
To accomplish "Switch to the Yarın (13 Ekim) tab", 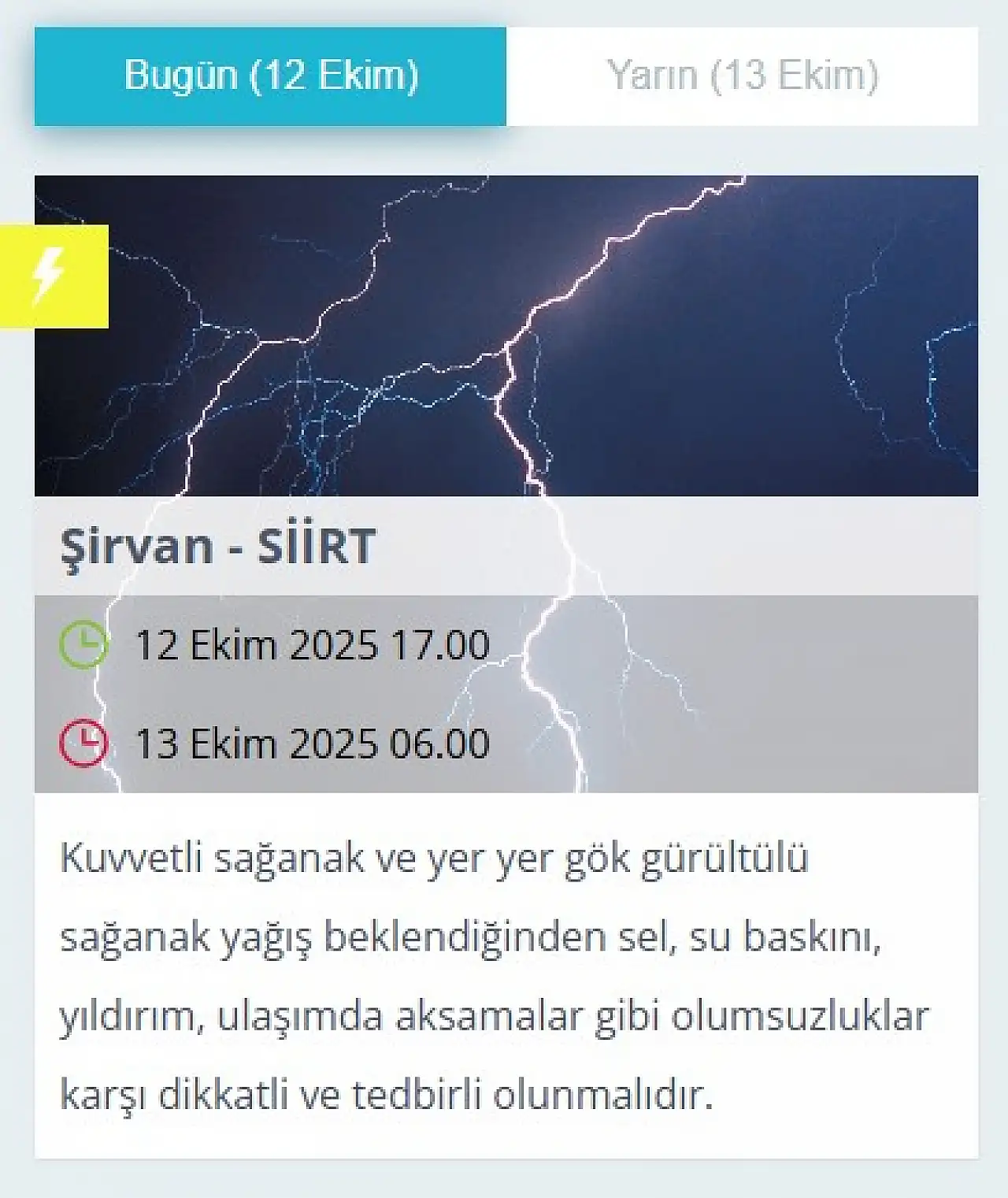I will tap(742, 76).
